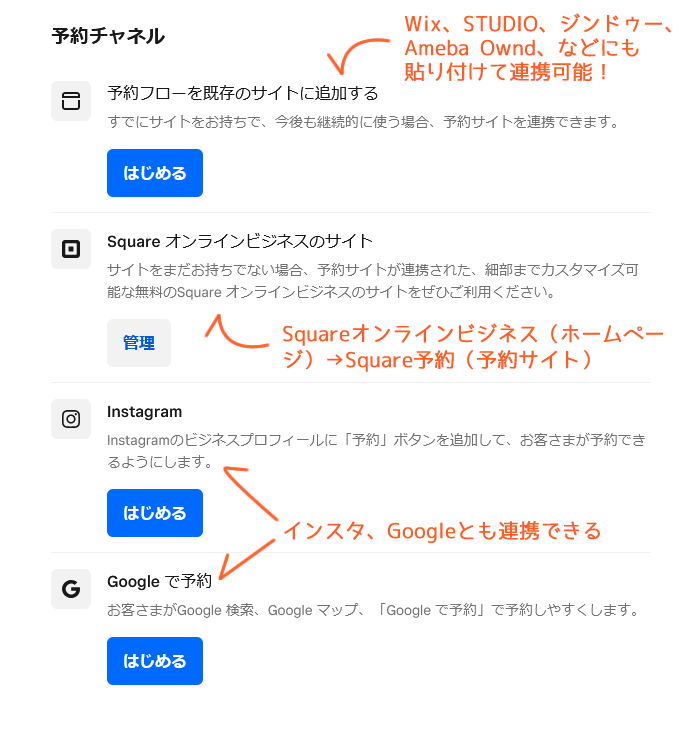Select はじめる under Google で予約
Image resolution: width=697 pixels, height=735 pixels.
(x=155, y=661)
